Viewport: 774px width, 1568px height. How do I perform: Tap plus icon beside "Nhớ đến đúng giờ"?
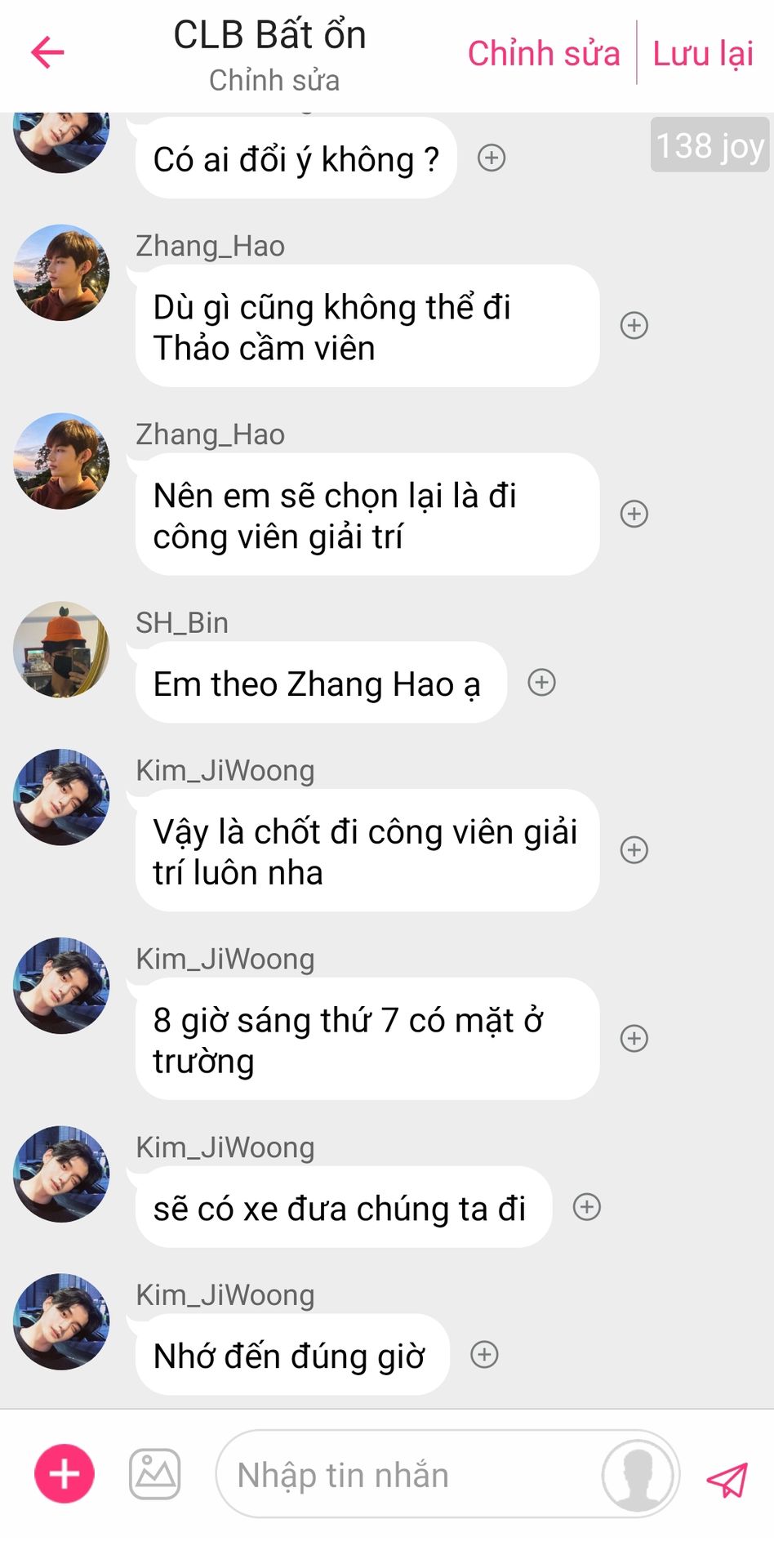click(484, 1355)
